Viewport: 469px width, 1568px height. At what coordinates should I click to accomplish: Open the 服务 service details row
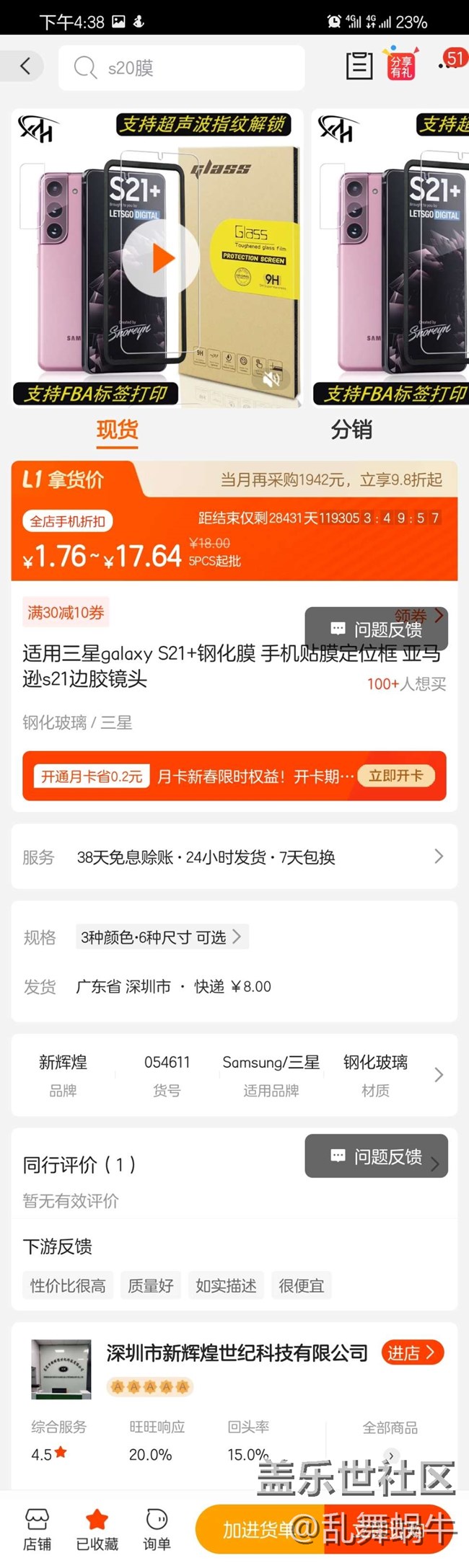point(234,856)
